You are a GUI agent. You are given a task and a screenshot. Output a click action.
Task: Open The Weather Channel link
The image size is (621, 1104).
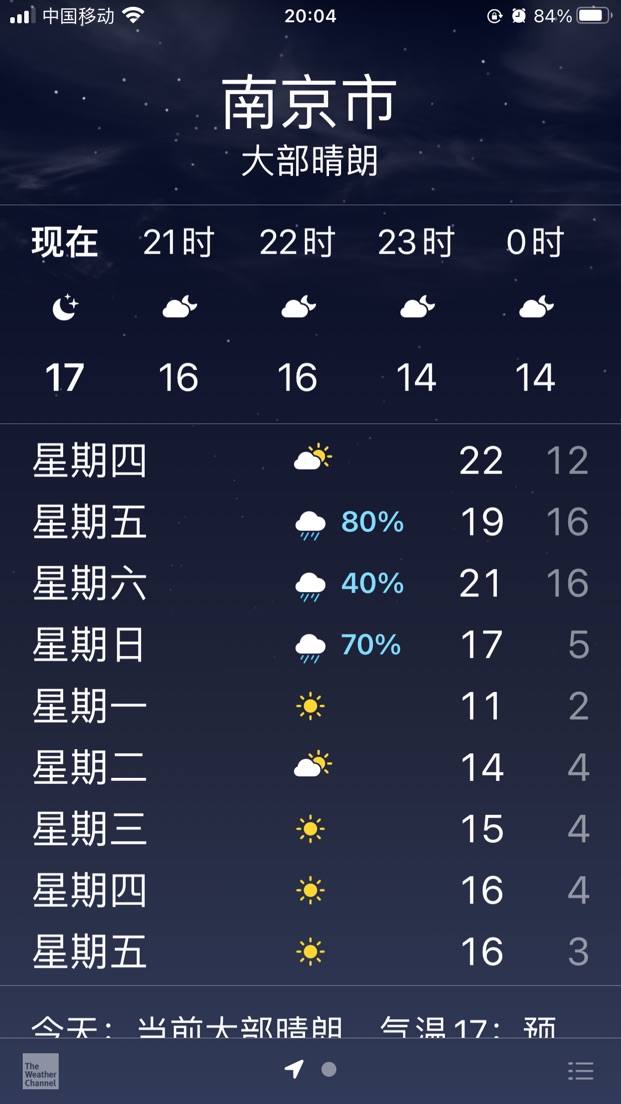(40, 1071)
